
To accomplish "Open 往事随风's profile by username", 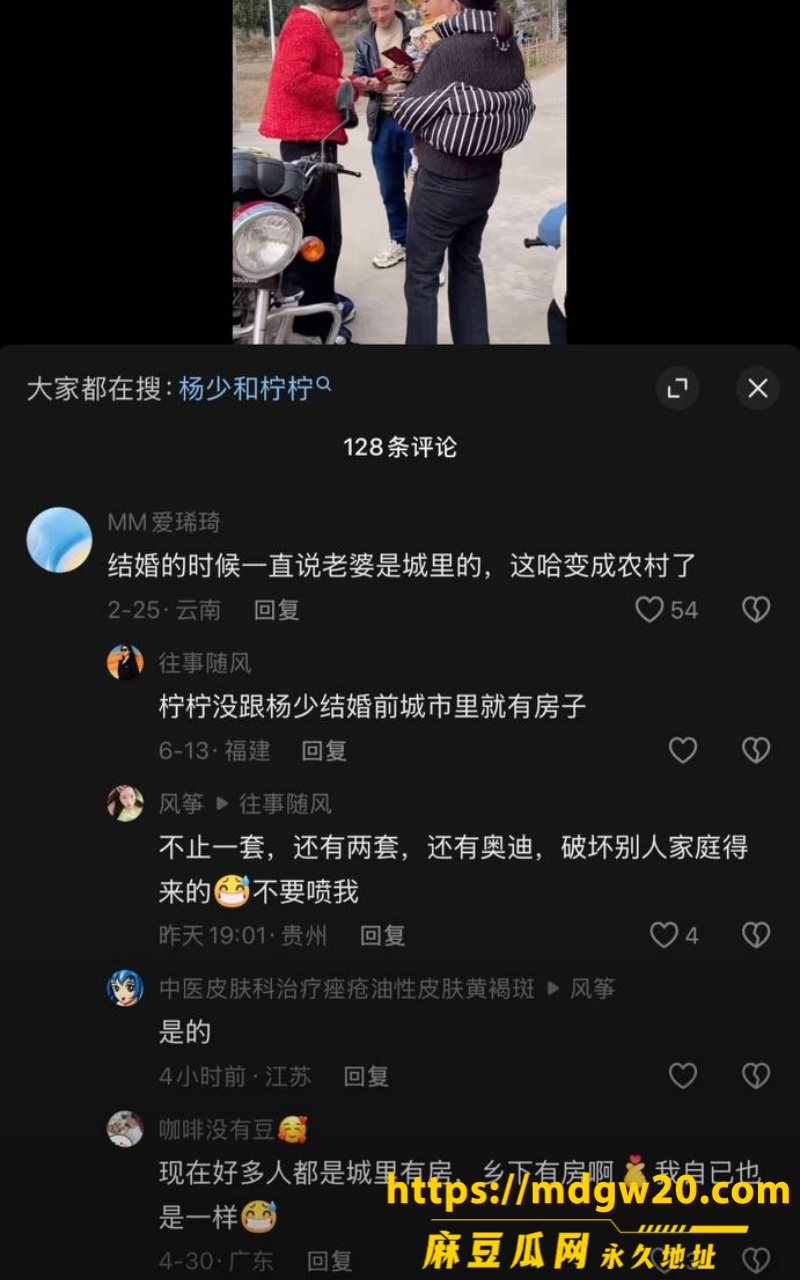I will 205,663.
